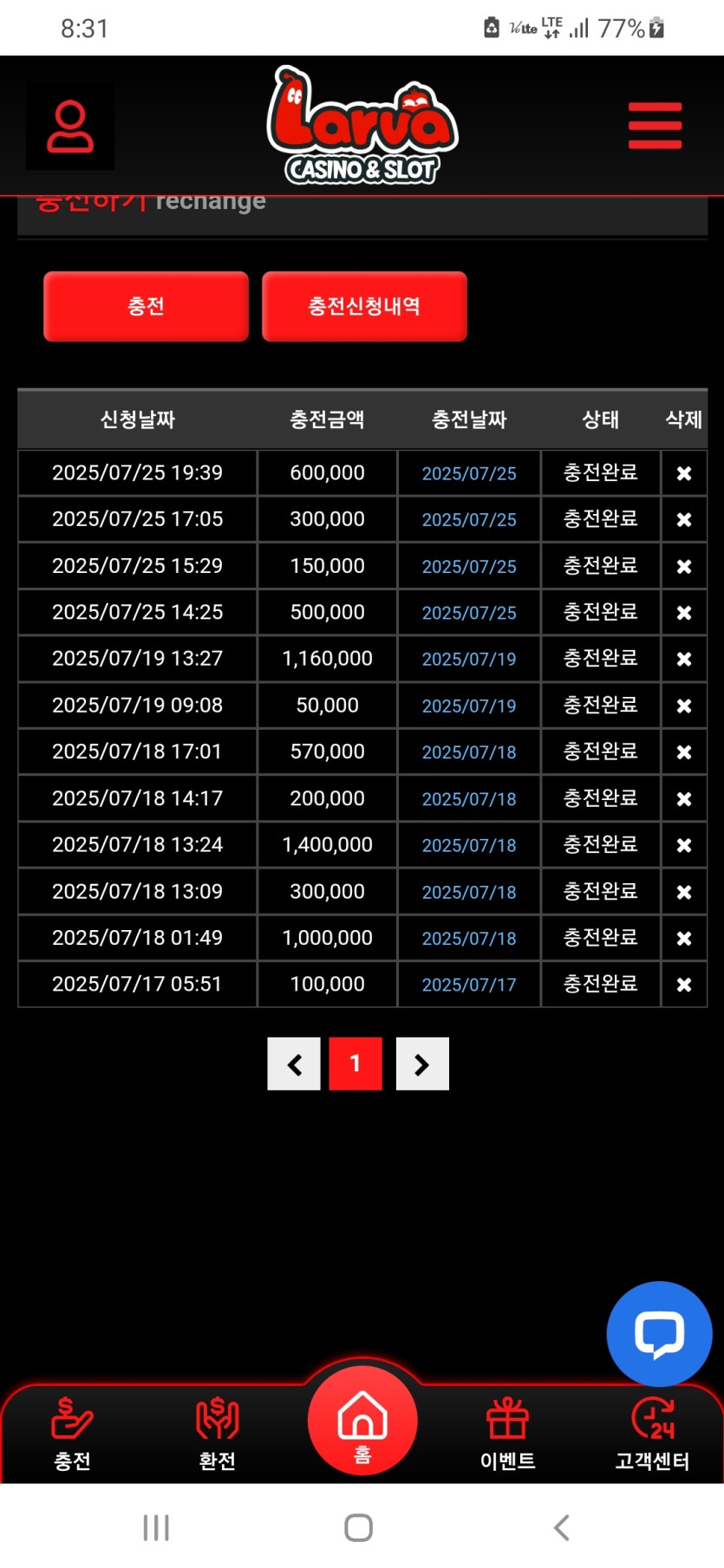Go to the next page arrow
The height and width of the screenshot is (1568, 724).
[x=422, y=1064]
